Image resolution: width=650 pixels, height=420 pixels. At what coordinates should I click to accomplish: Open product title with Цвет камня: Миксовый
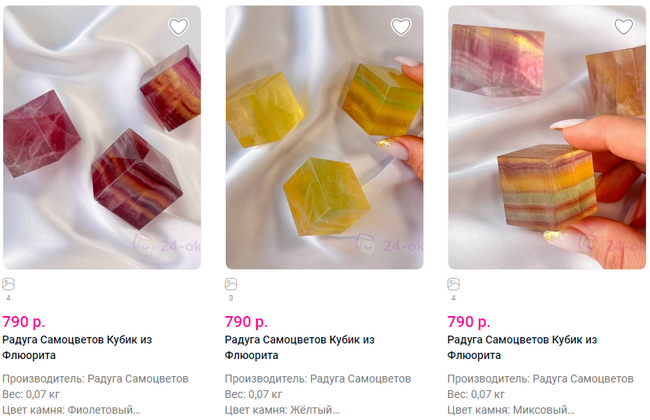pyautogui.click(x=522, y=347)
